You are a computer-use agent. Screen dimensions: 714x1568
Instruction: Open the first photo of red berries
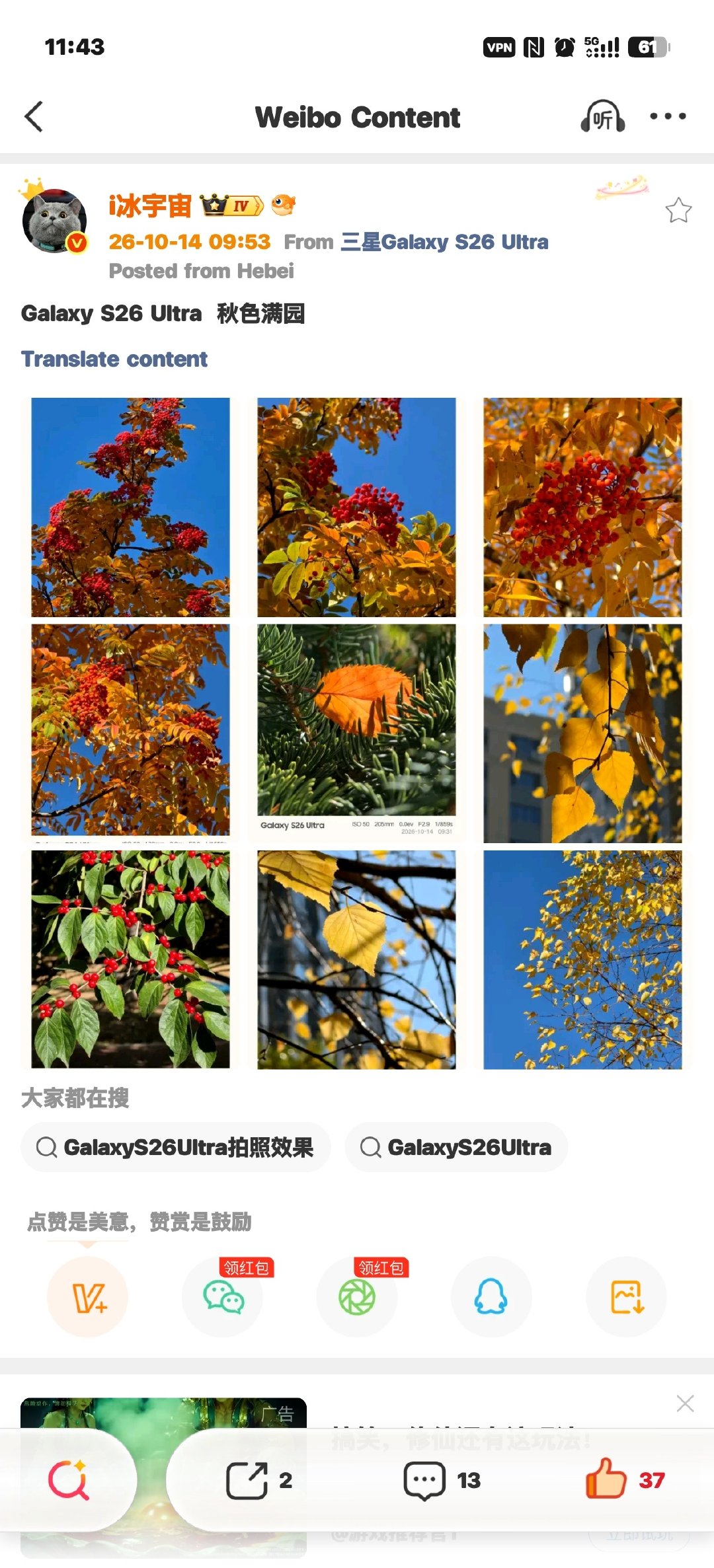tap(130, 507)
